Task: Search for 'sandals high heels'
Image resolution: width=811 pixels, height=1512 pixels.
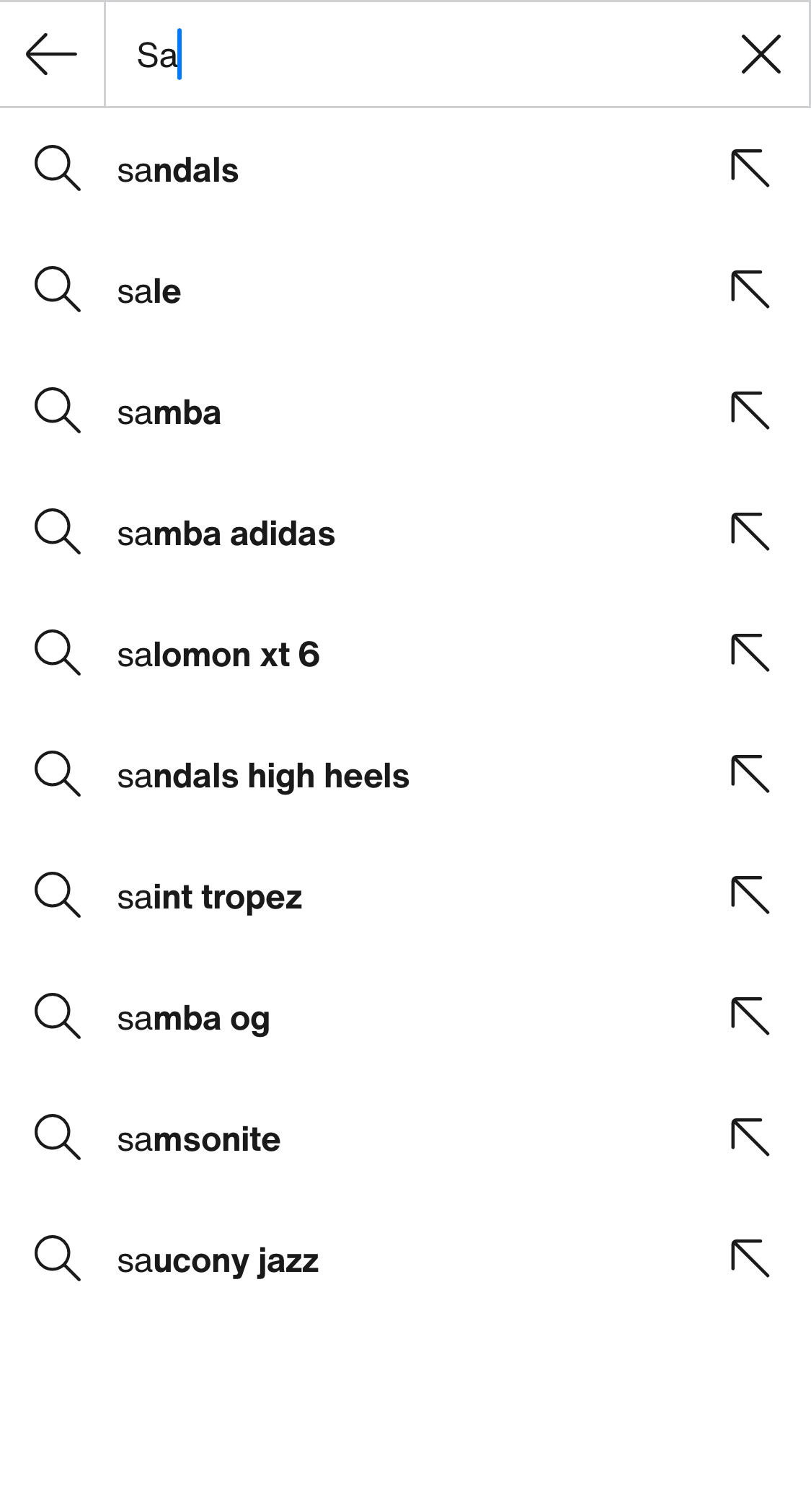Action: 263,777
